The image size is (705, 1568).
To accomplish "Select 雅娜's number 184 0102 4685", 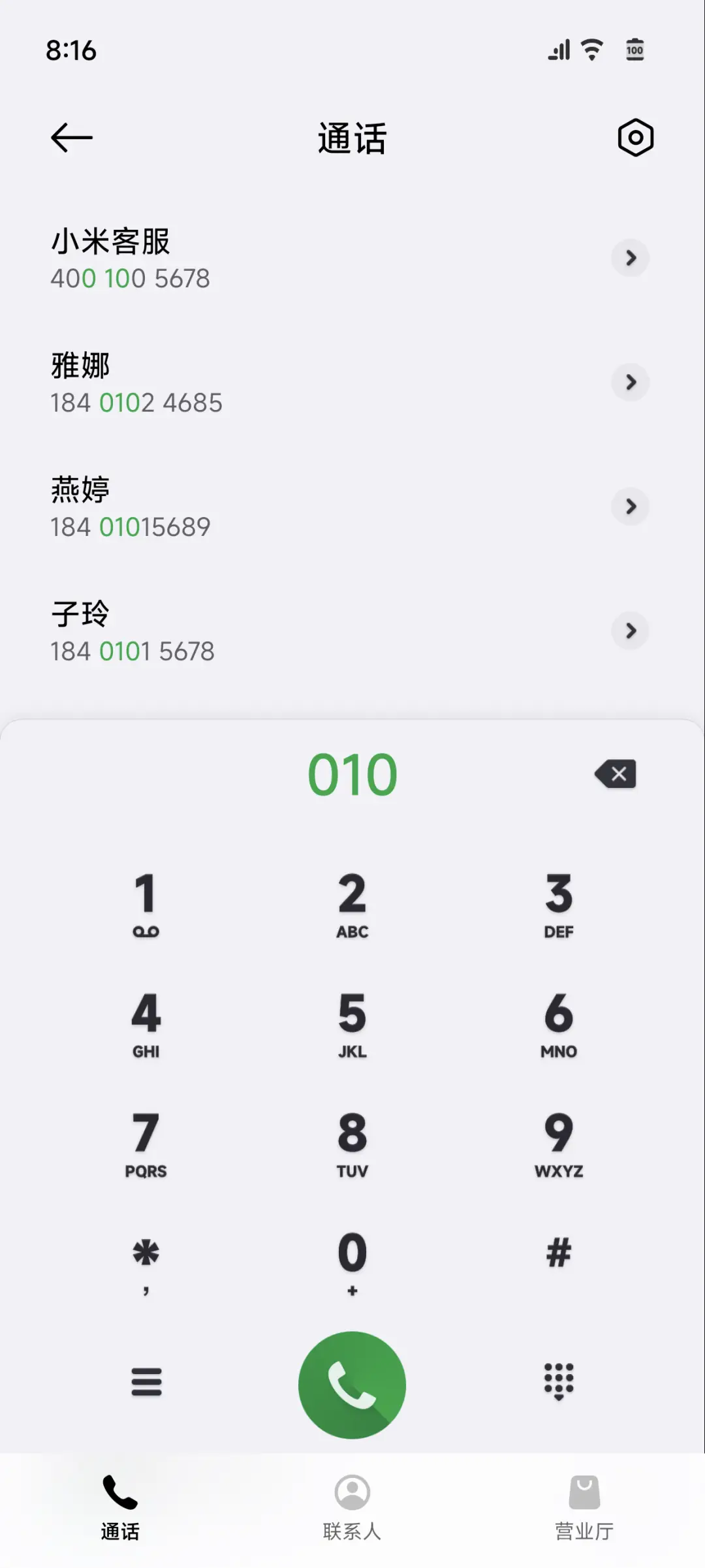I will [x=137, y=403].
